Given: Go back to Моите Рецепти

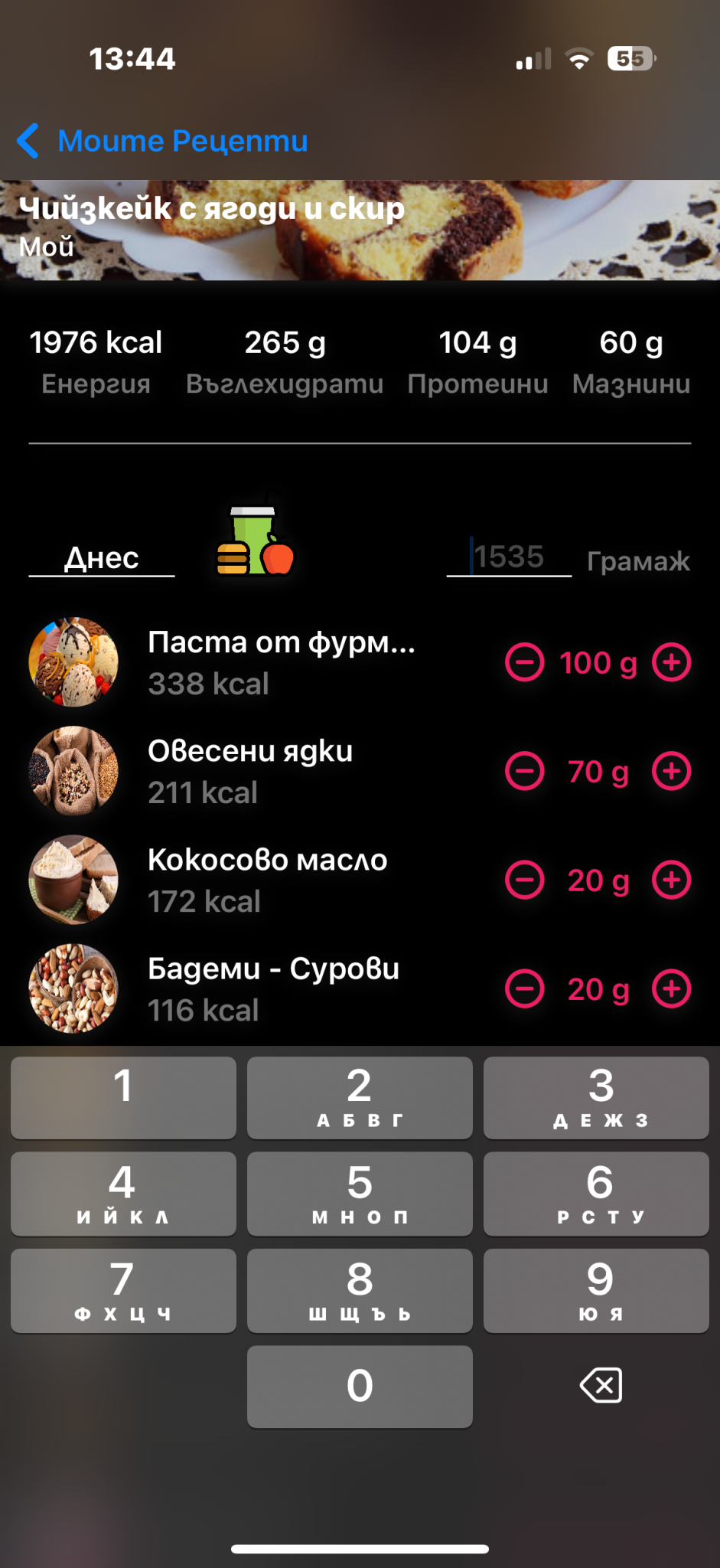Looking at the screenshot, I should point(163,141).
